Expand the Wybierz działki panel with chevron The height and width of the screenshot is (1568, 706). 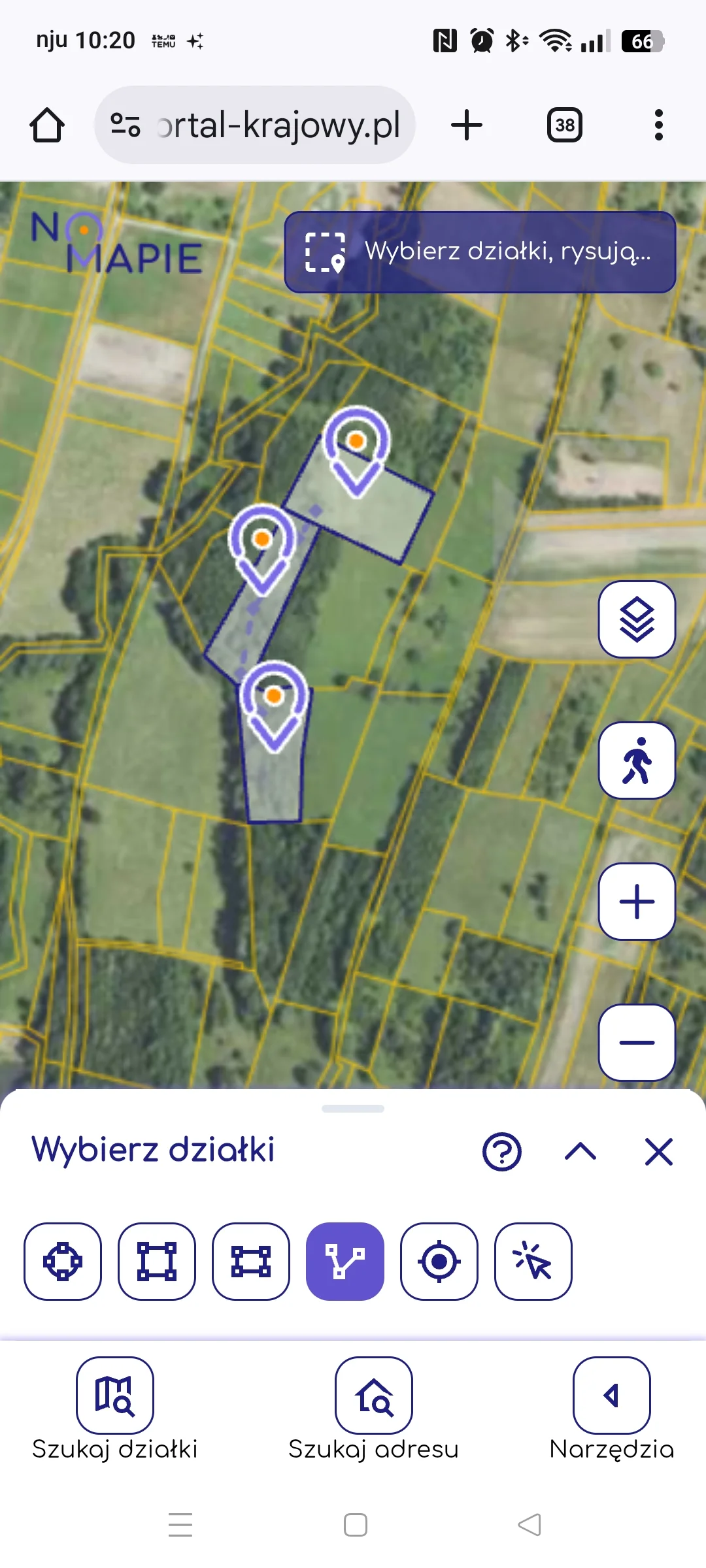pos(580,1152)
